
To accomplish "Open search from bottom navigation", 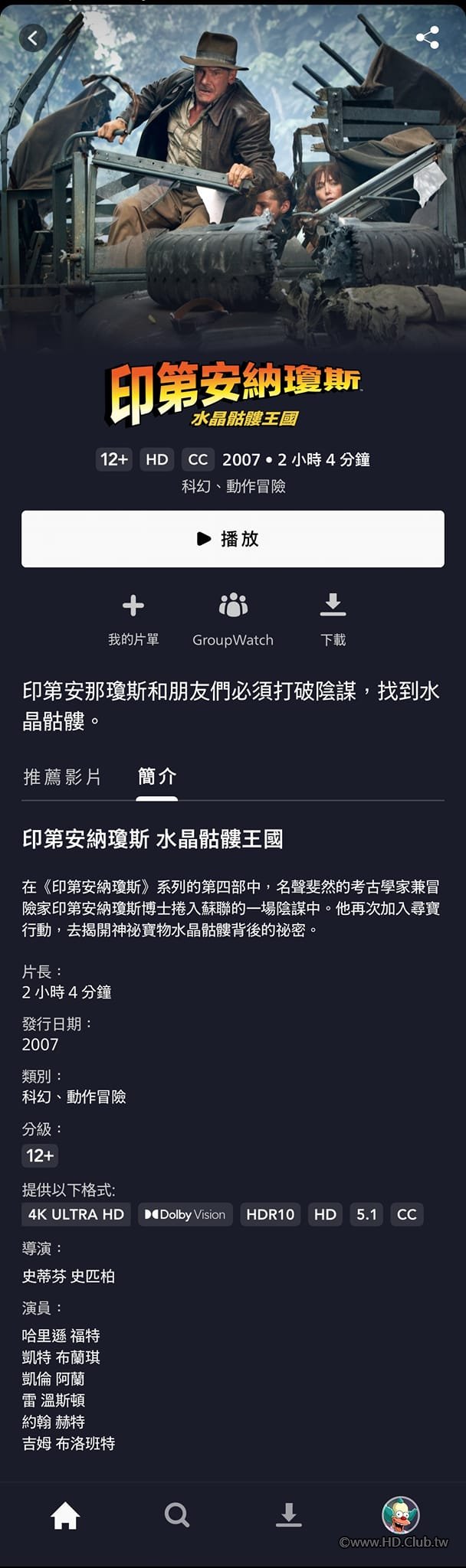I will 177,1515.
